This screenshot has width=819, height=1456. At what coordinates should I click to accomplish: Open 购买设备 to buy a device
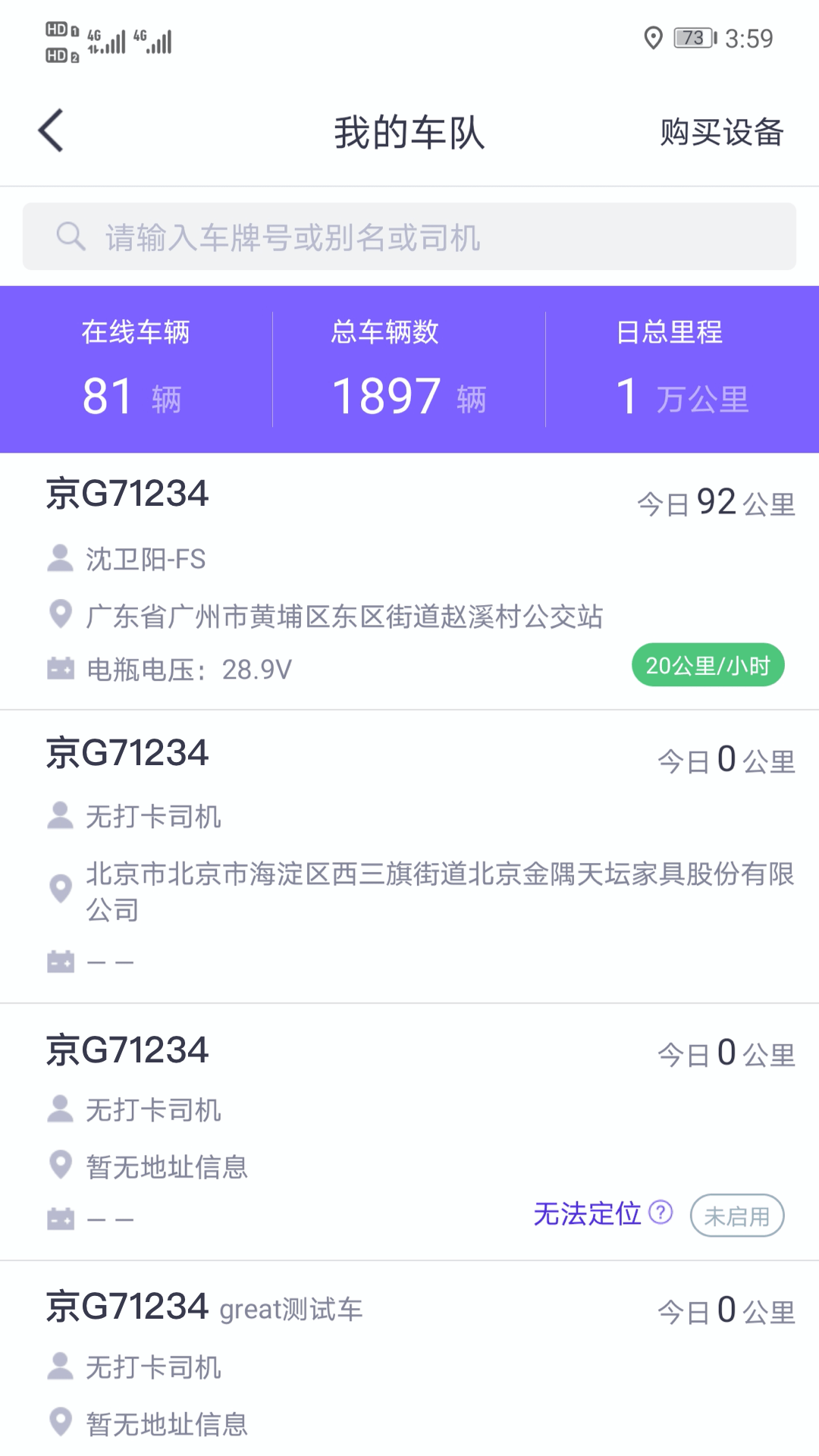(x=720, y=133)
